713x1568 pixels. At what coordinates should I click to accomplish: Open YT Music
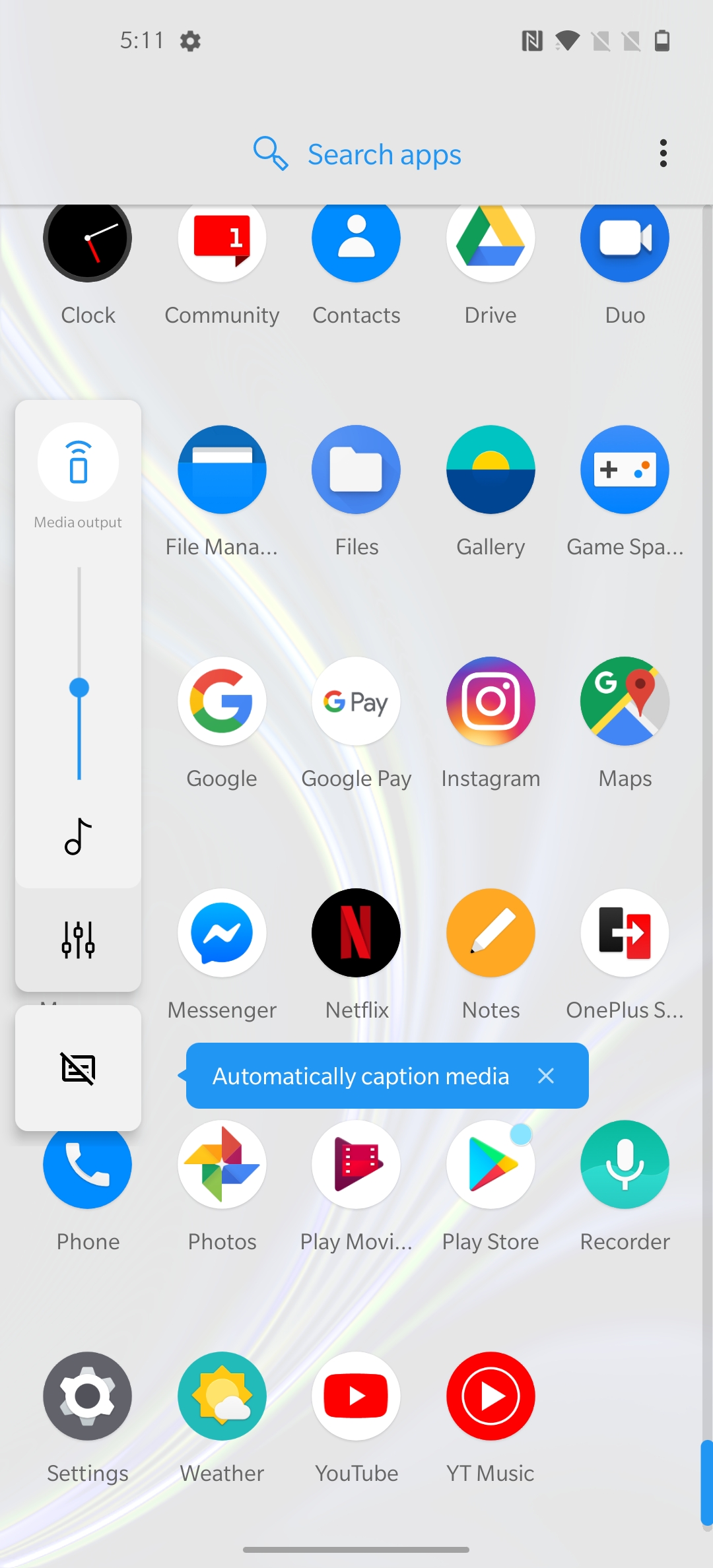point(491,1396)
